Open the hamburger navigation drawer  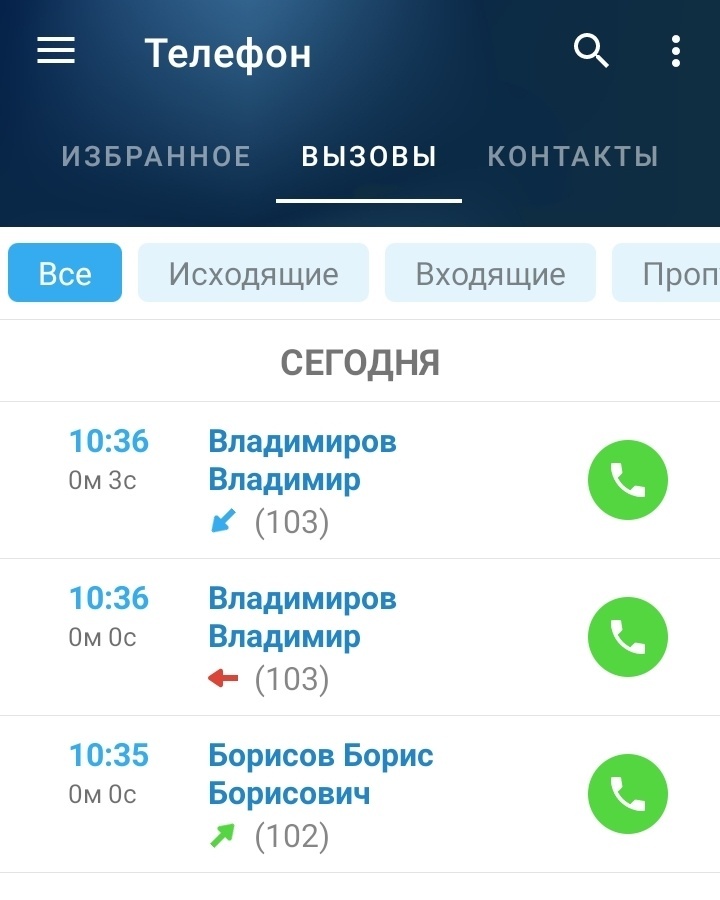56,51
